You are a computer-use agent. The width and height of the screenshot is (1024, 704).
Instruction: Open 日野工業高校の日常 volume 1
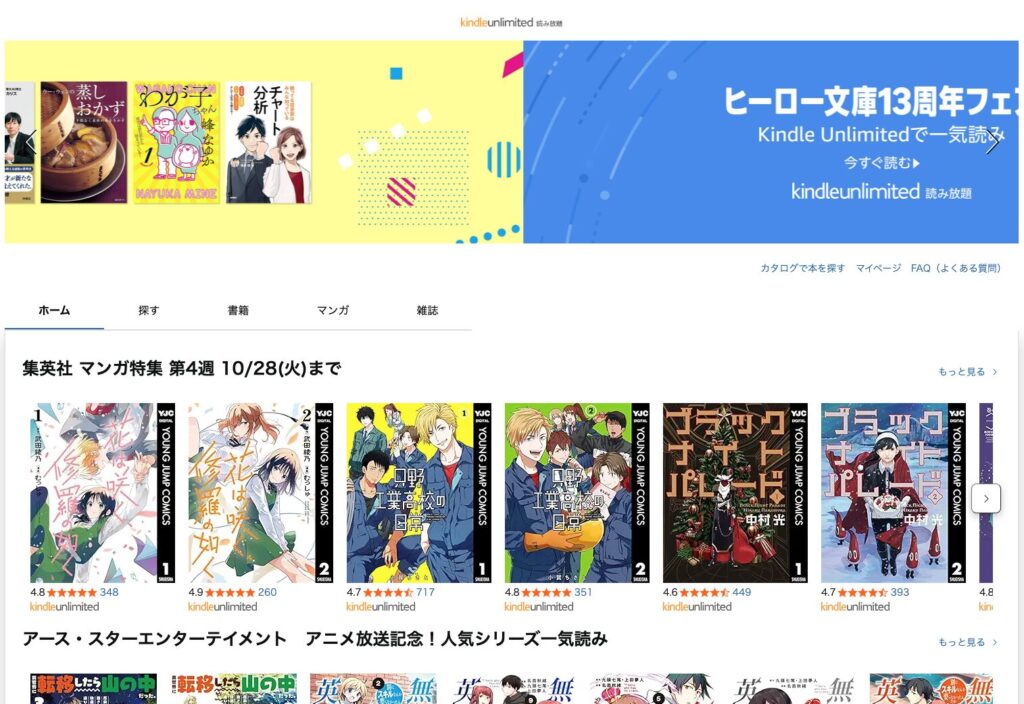tap(418, 493)
